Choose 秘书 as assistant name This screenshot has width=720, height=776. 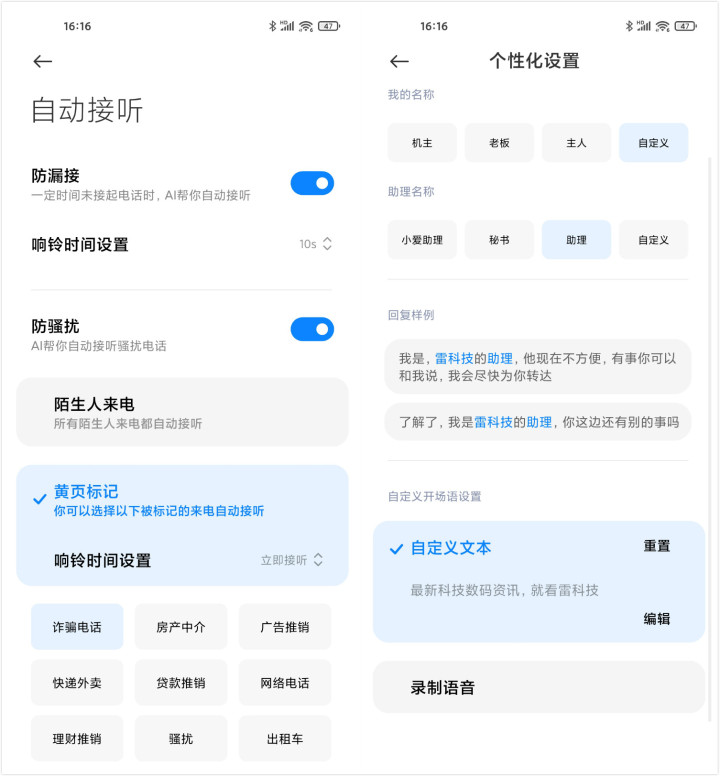[499, 240]
